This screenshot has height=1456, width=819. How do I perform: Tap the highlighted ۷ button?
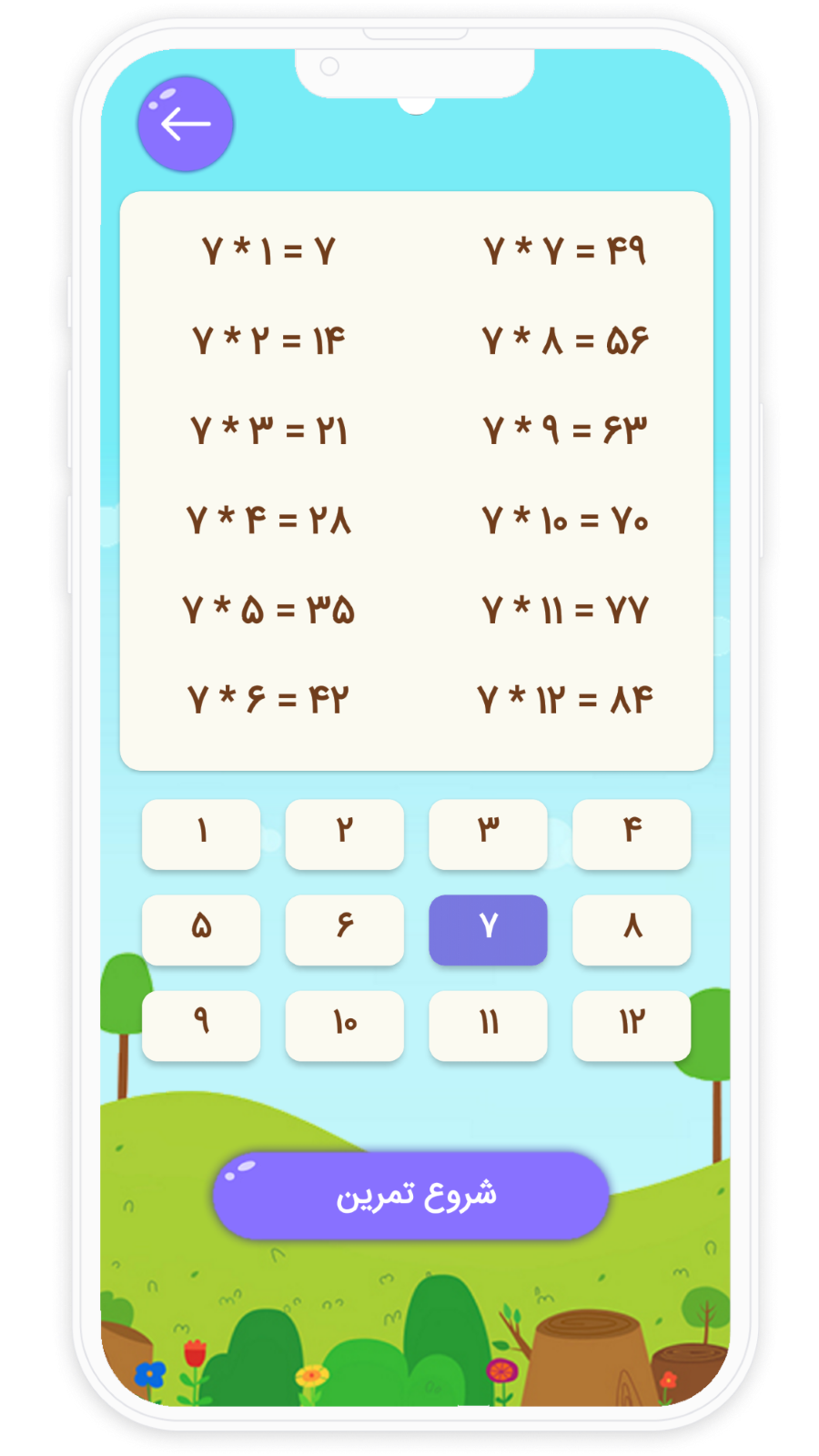click(x=488, y=929)
